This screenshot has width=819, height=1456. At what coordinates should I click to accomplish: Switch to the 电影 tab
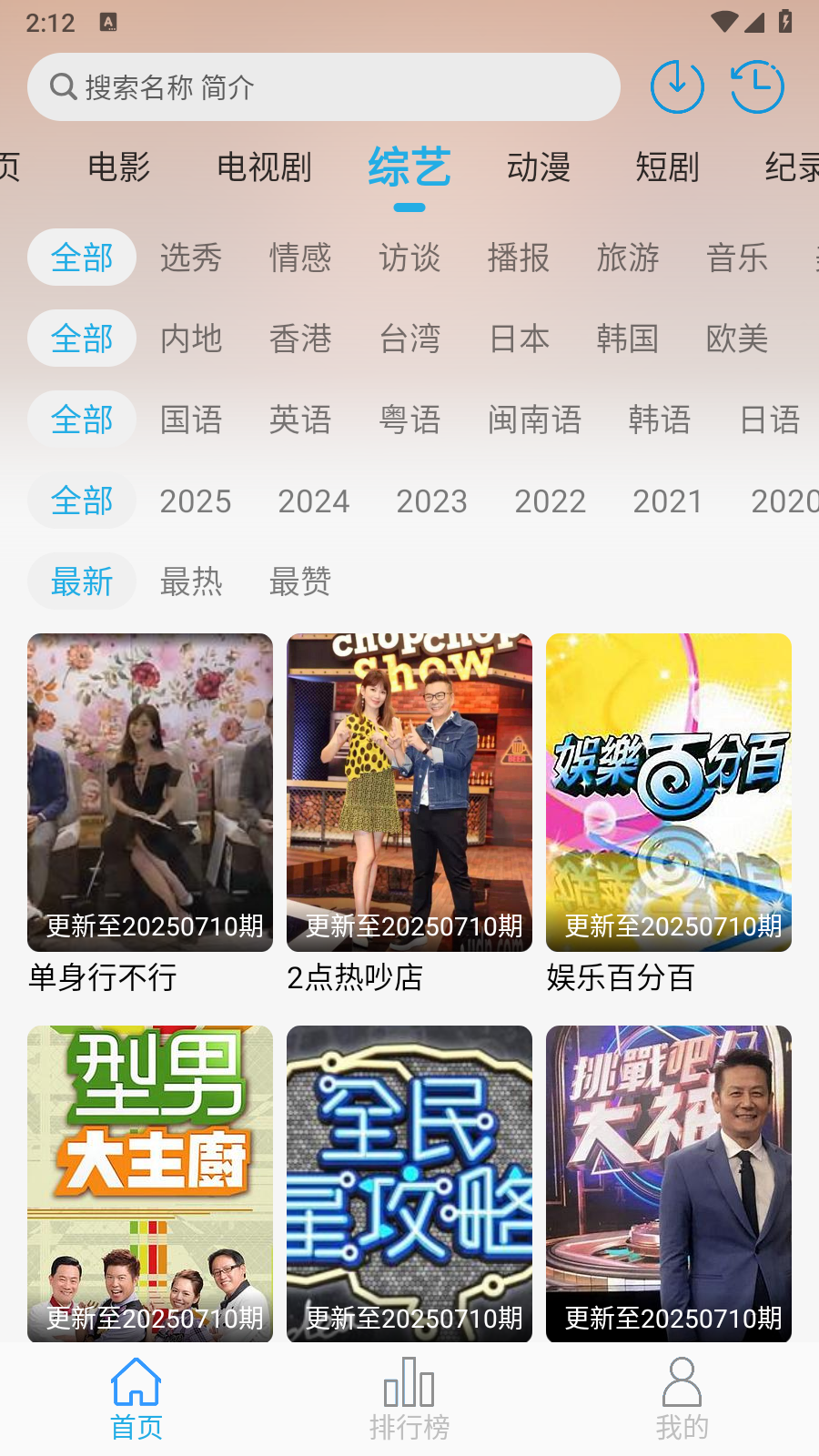117,167
